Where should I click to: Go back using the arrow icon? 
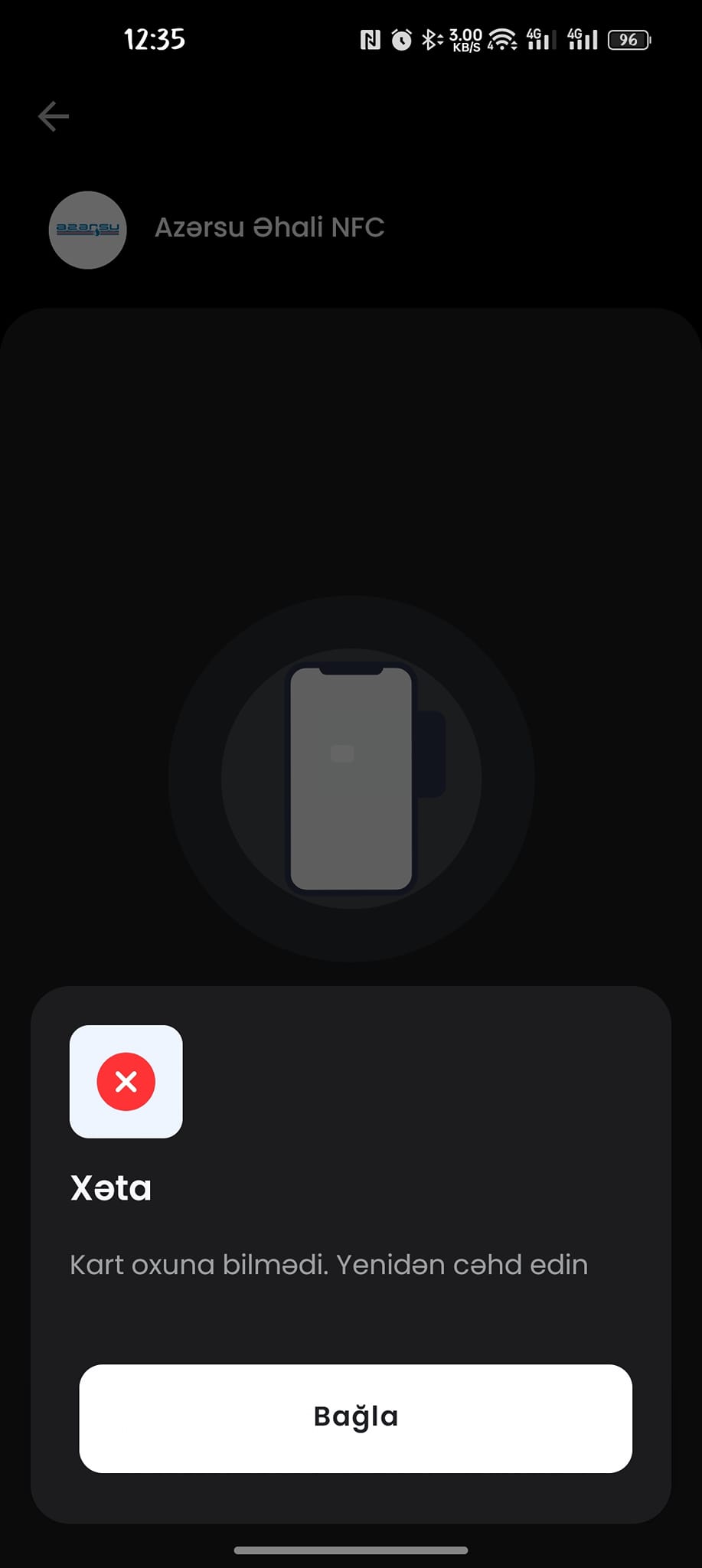pos(54,116)
